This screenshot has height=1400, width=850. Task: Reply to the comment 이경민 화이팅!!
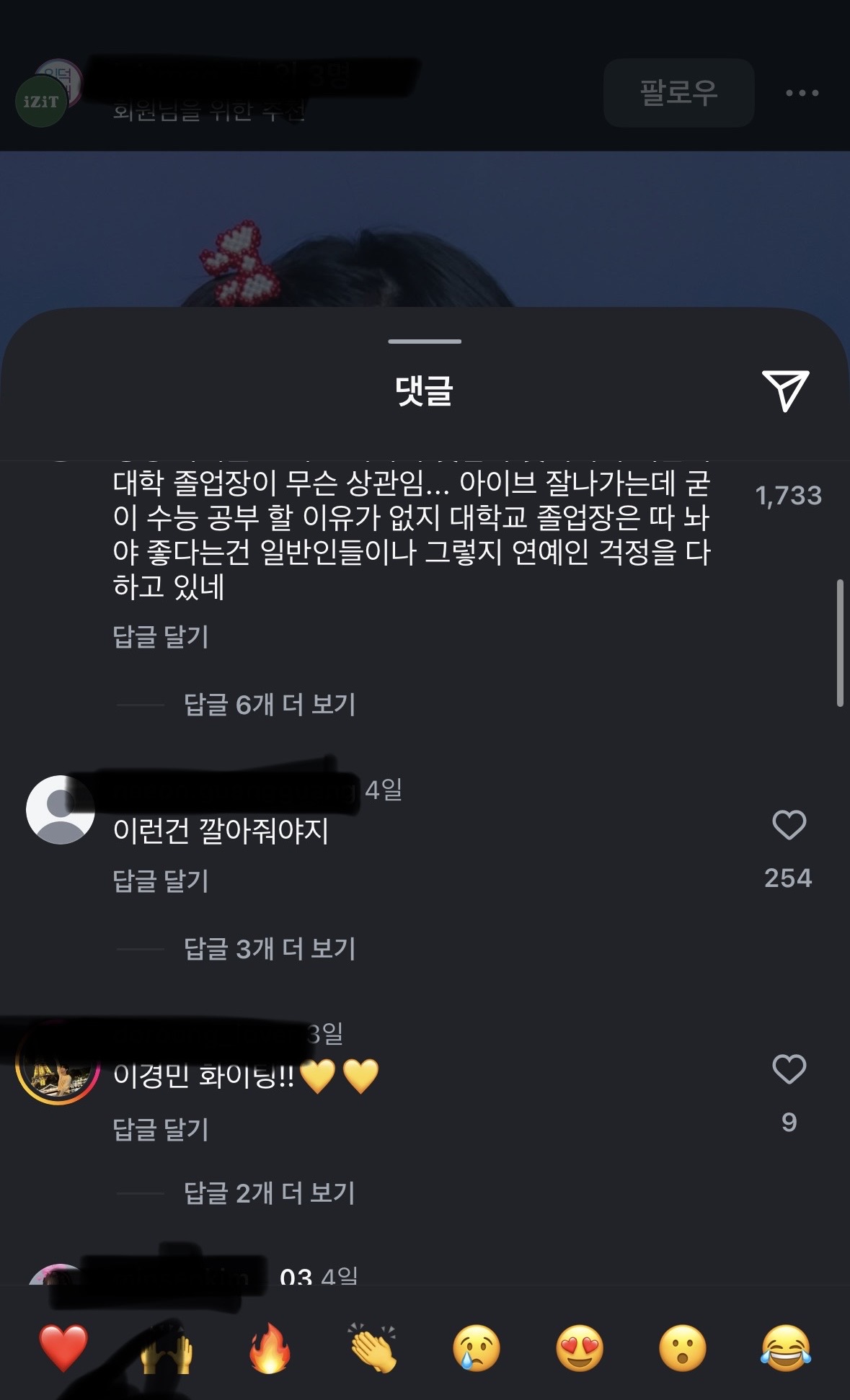pos(161,1129)
